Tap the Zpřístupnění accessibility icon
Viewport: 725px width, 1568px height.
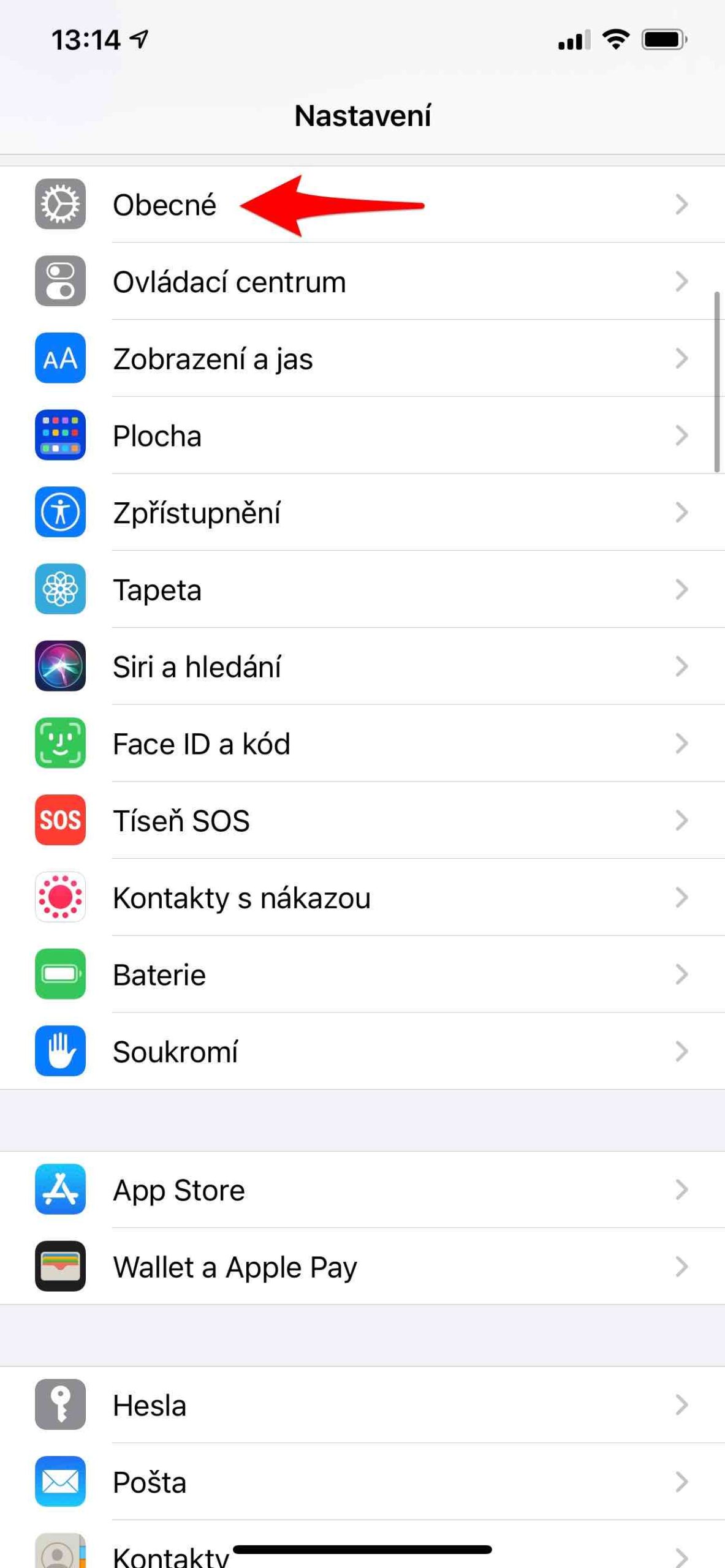[61, 513]
